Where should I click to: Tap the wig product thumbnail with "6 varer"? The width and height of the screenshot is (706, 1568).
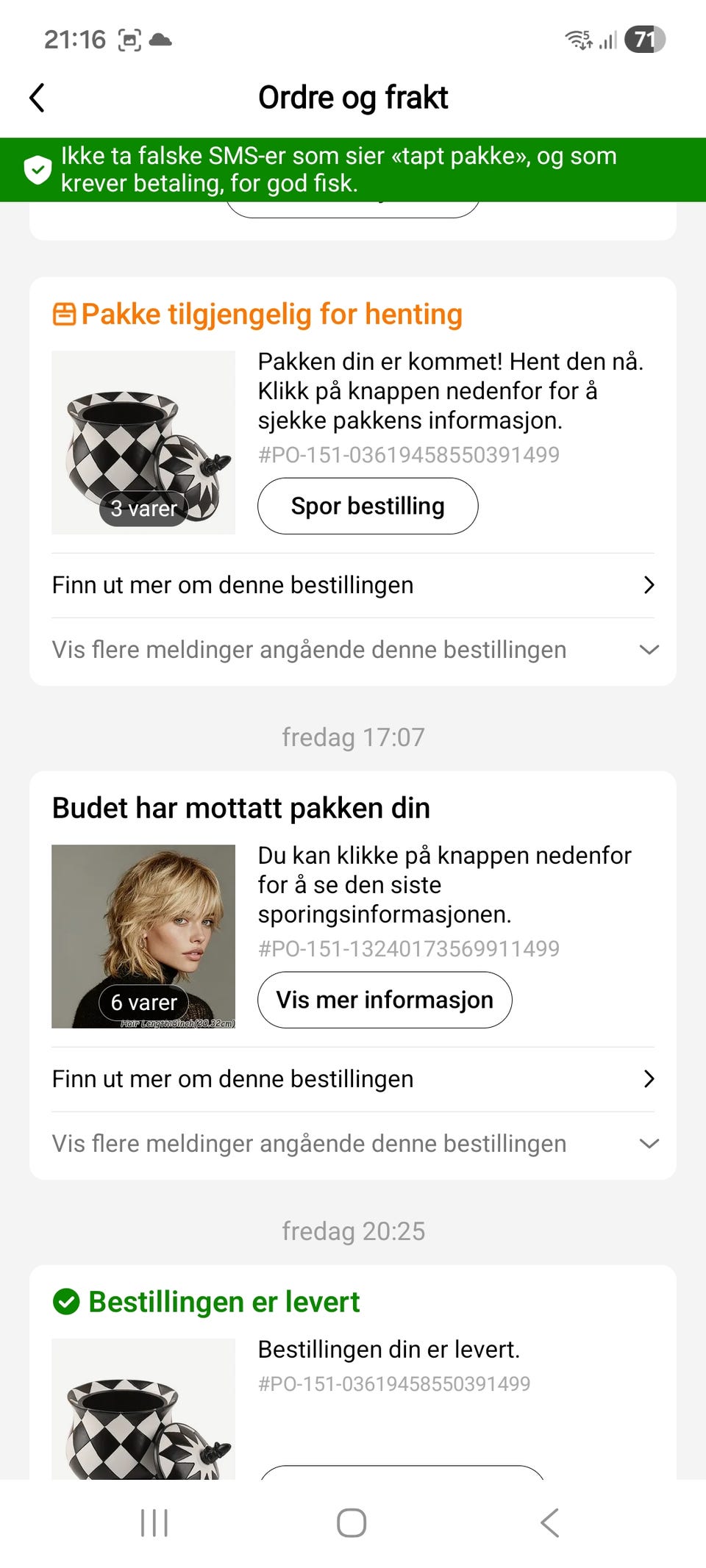point(143,935)
